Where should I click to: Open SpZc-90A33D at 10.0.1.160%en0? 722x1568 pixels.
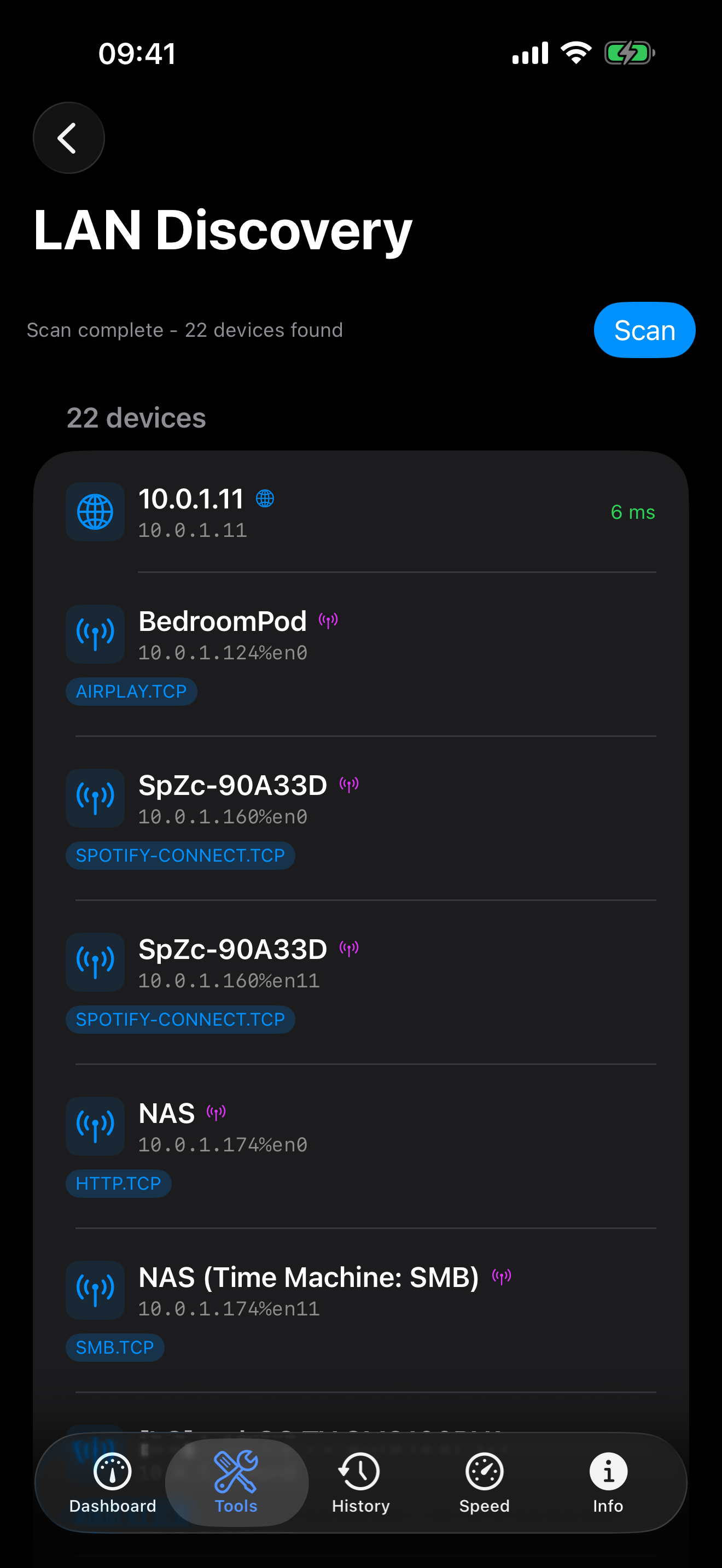[360, 800]
